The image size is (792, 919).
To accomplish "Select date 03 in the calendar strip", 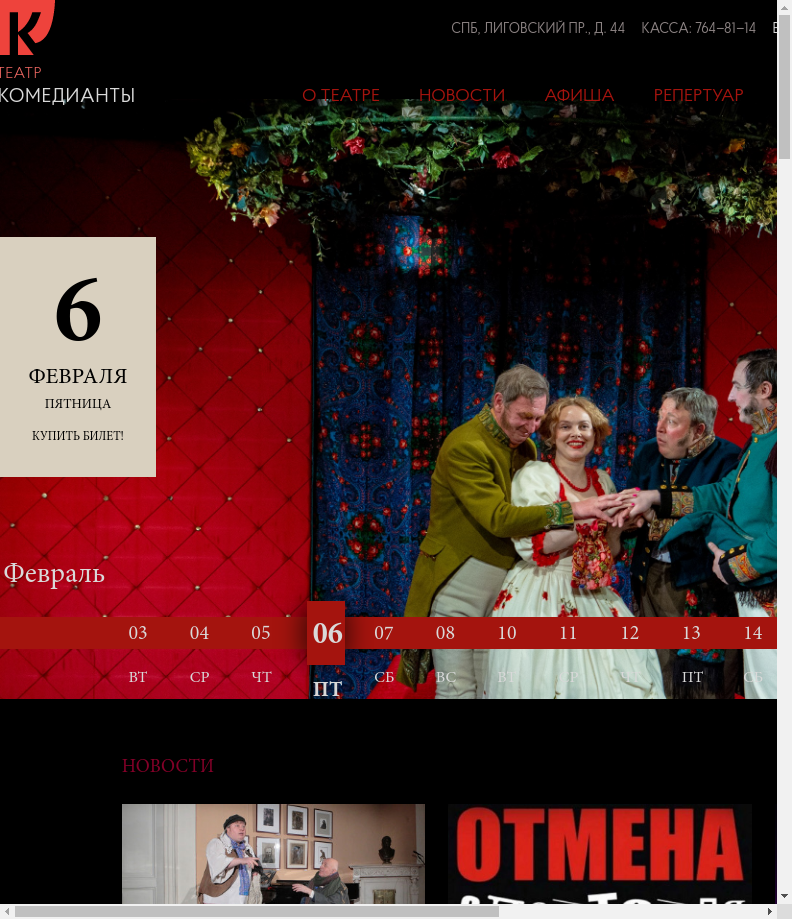I will (x=138, y=633).
